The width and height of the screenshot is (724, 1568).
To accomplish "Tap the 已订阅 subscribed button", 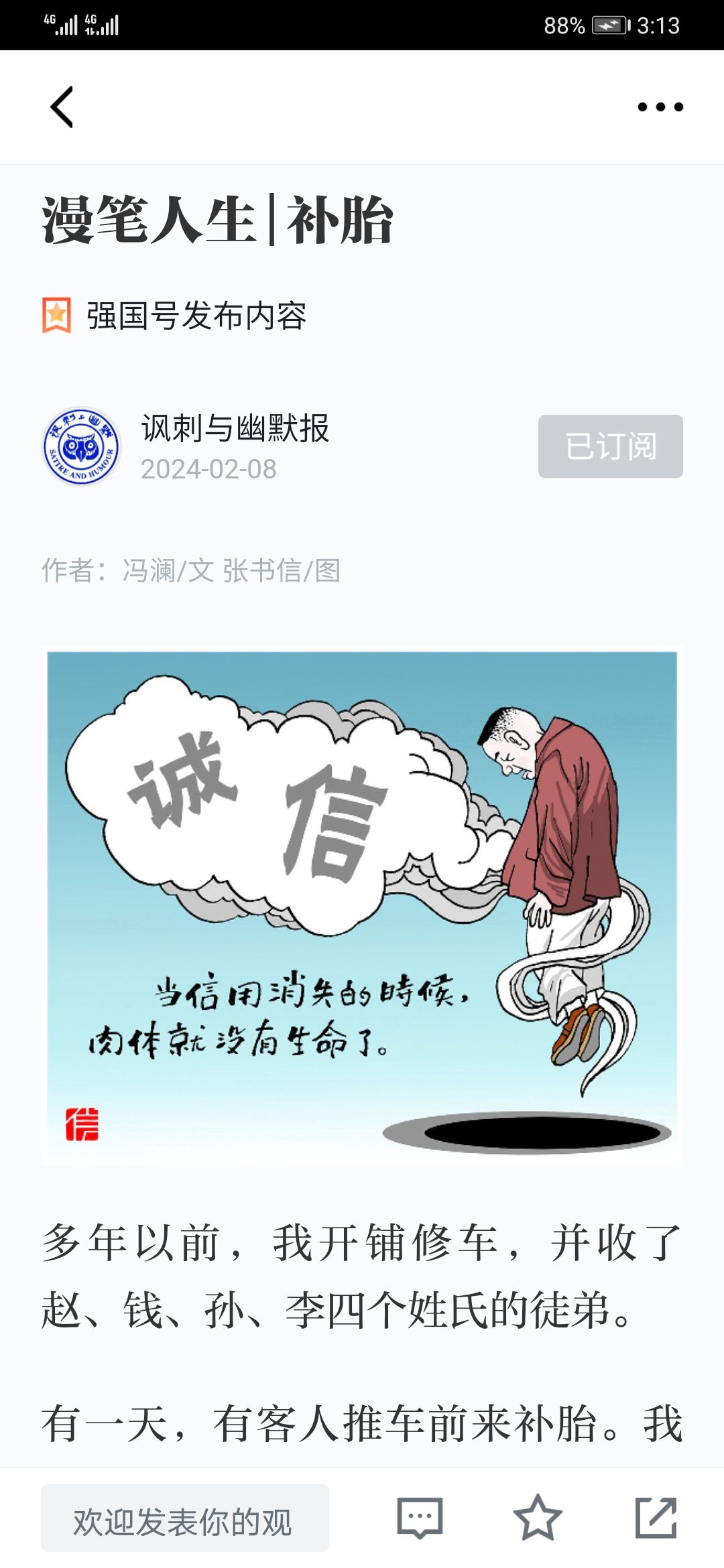I will pyautogui.click(x=610, y=446).
